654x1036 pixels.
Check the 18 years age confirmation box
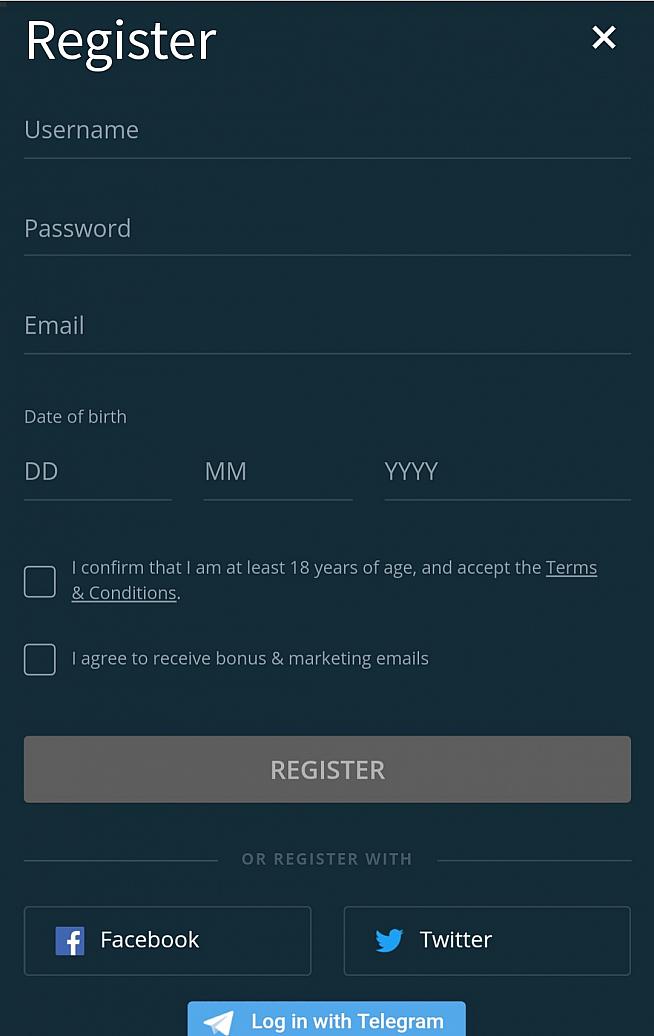(40, 581)
